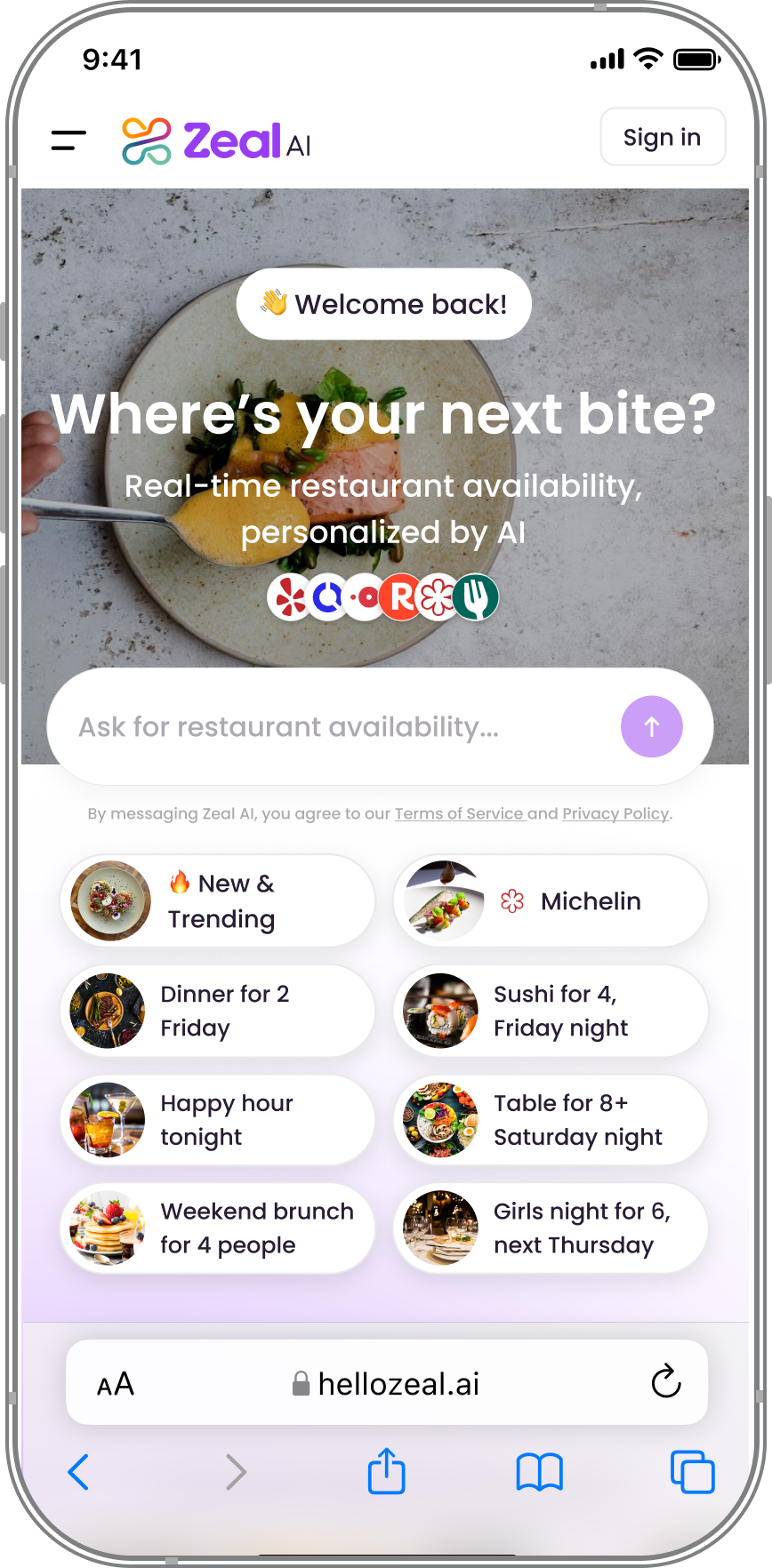This screenshot has height=1568, width=772.
Task: Open the Terms of Service link
Action: (x=459, y=813)
